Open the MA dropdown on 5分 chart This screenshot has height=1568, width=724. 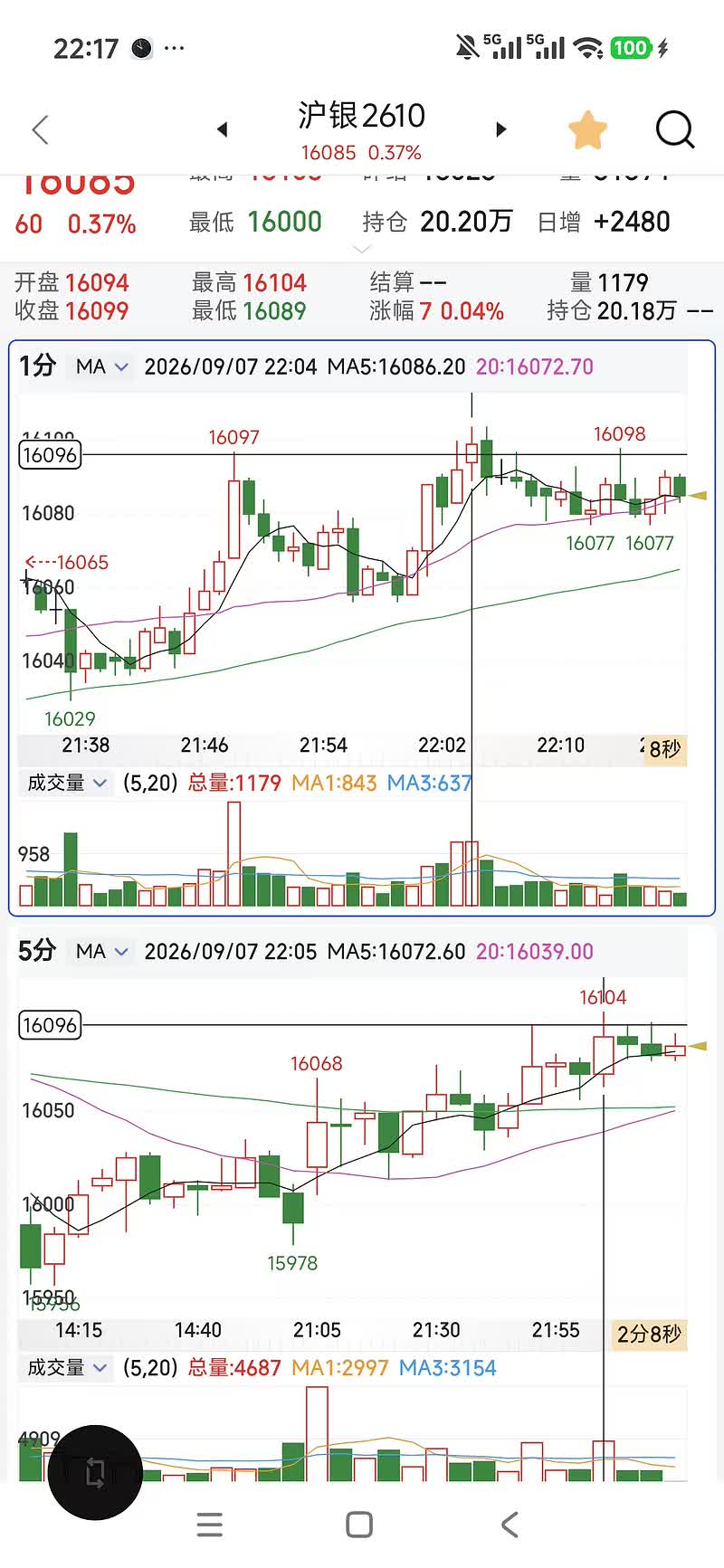[x=102, y=951]
